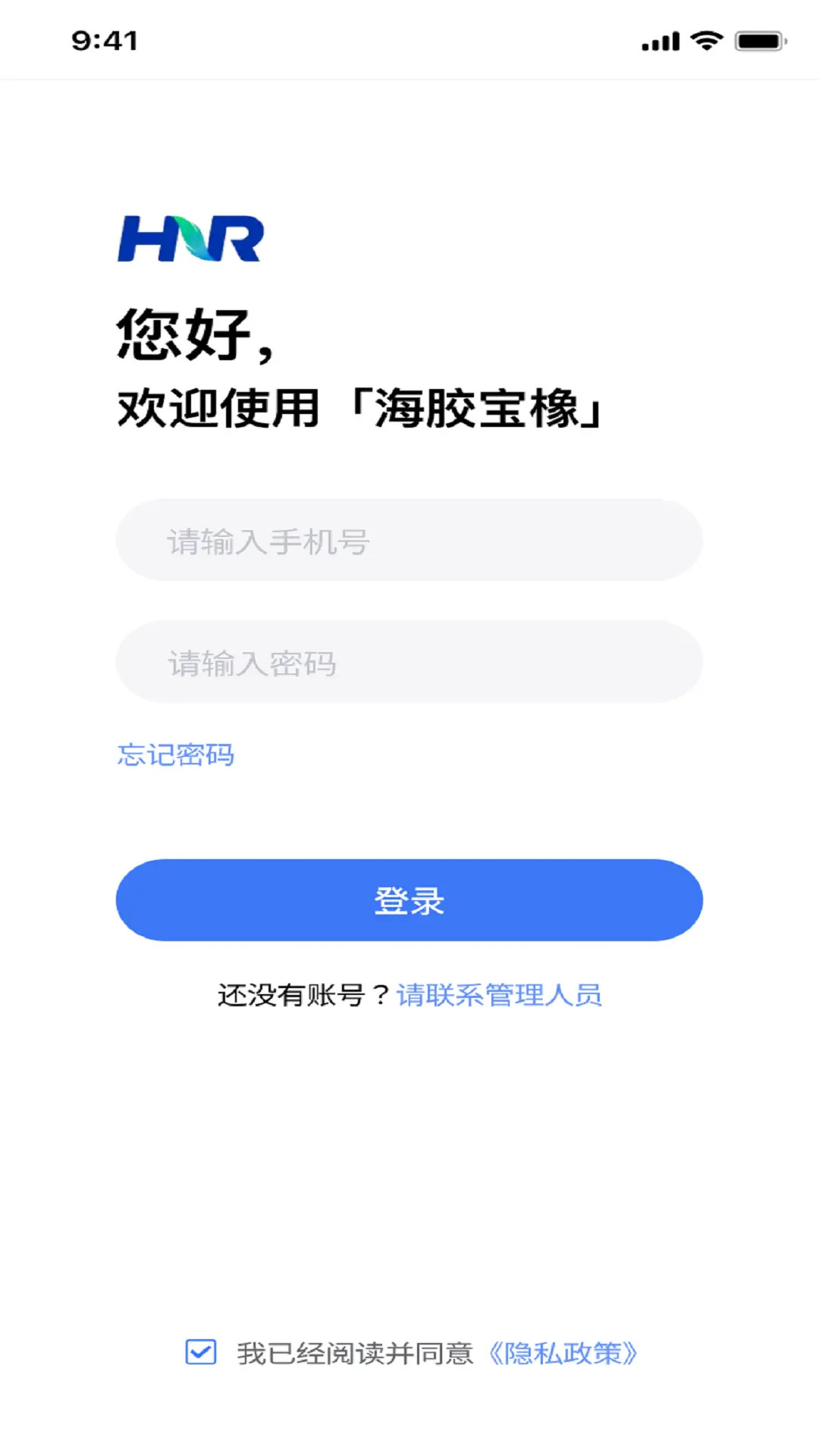Click the 忘记密码 link
Image resolution: width=819 pixels, height=1456 pixels.
pyautogui.click(x=176, y=755)
